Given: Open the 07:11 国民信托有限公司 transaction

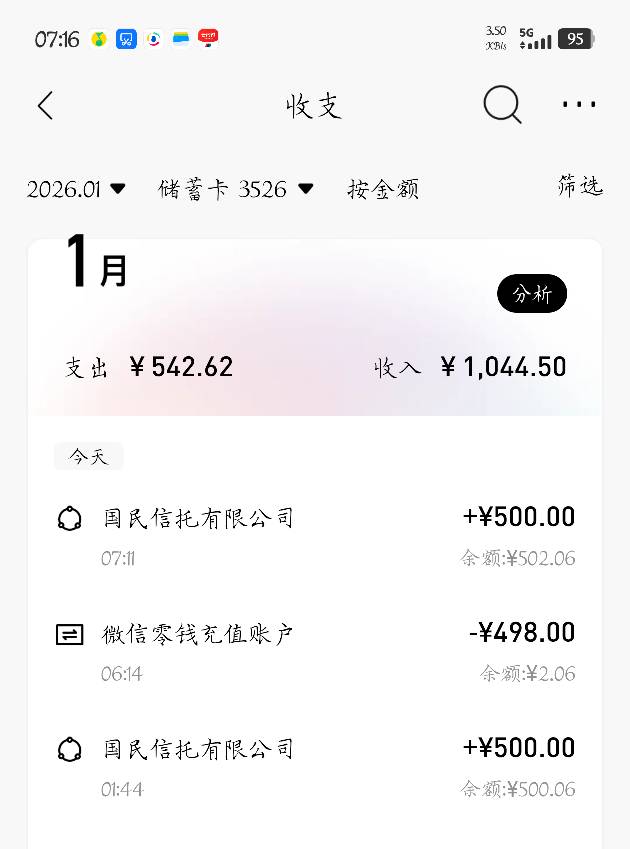Looking at the screenshot, I should (315, 536).
